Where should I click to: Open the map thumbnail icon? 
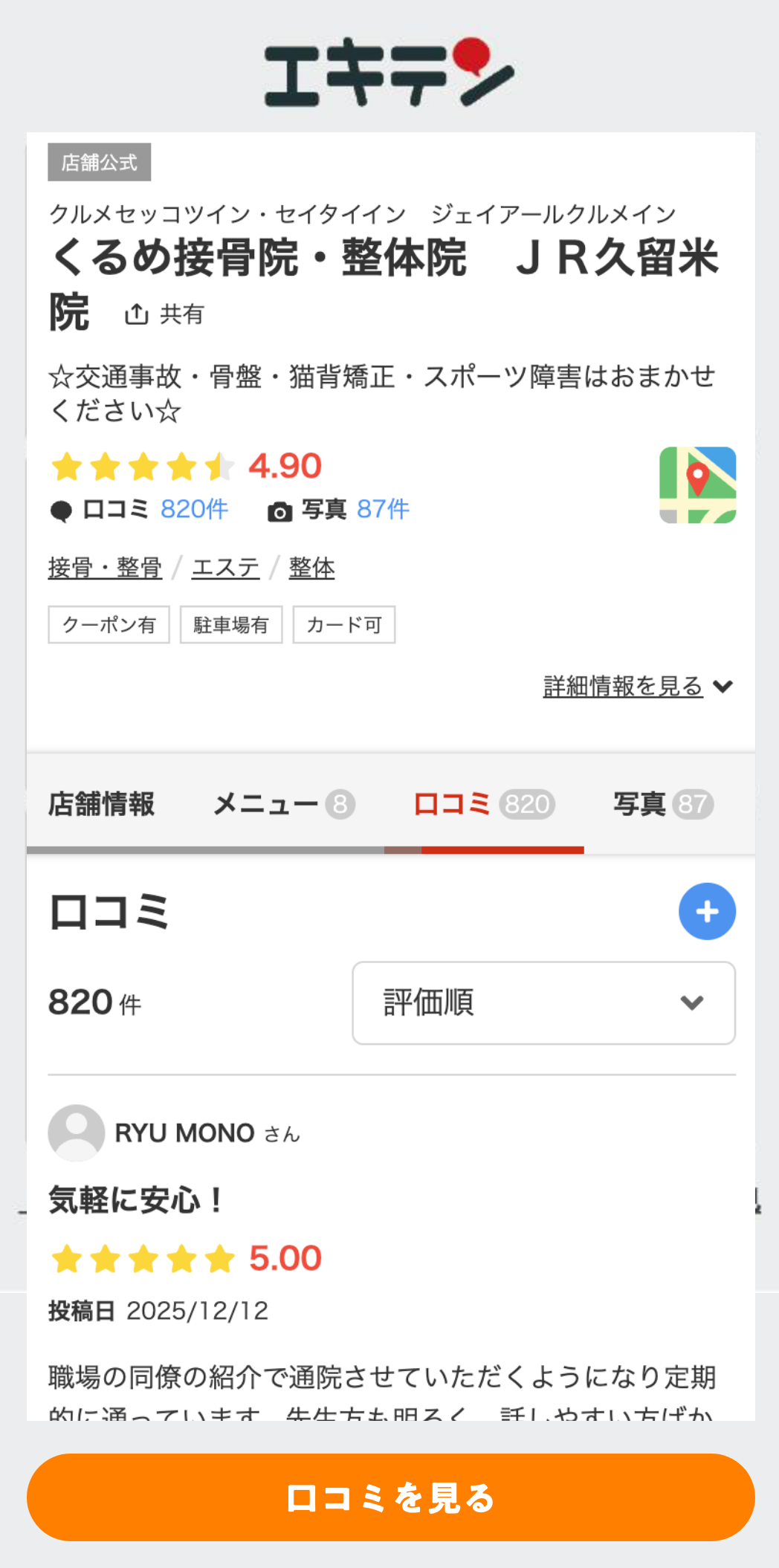point(697,484)
